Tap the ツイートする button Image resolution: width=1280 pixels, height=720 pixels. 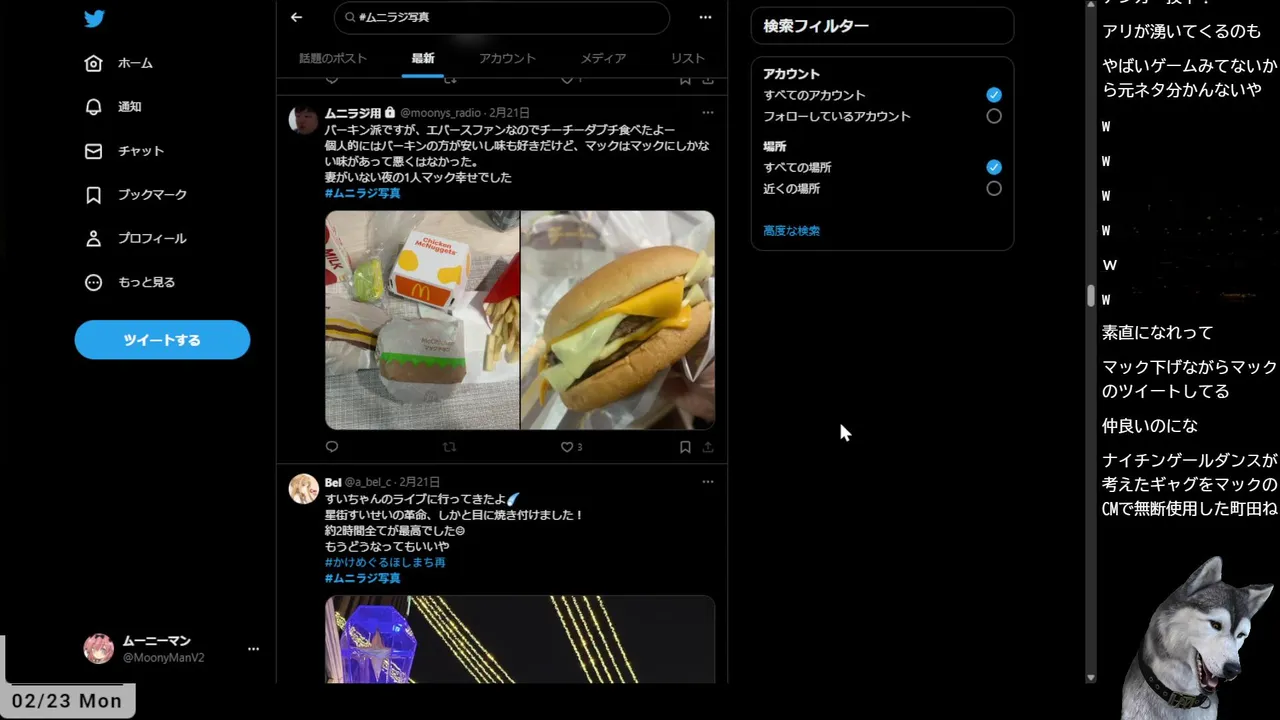(x=162, y=340)
